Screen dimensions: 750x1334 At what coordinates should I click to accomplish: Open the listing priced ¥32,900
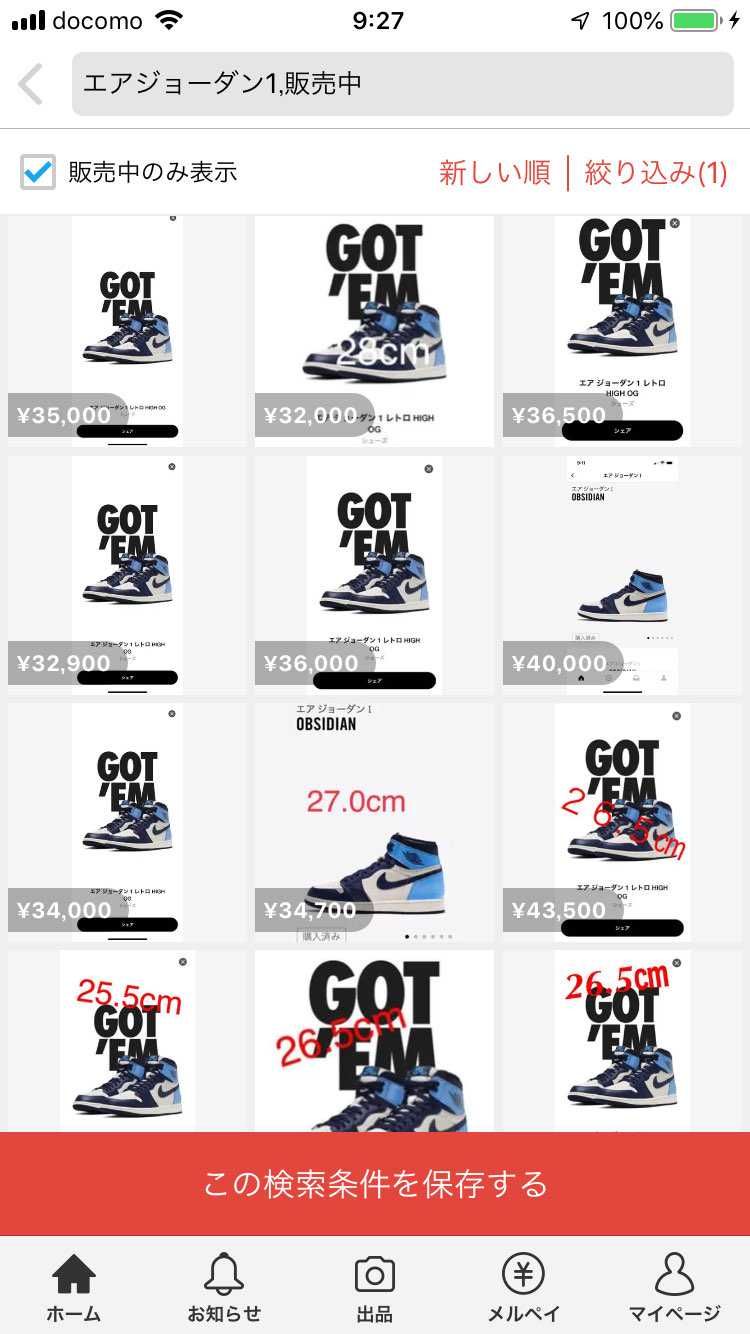(127, 577)
